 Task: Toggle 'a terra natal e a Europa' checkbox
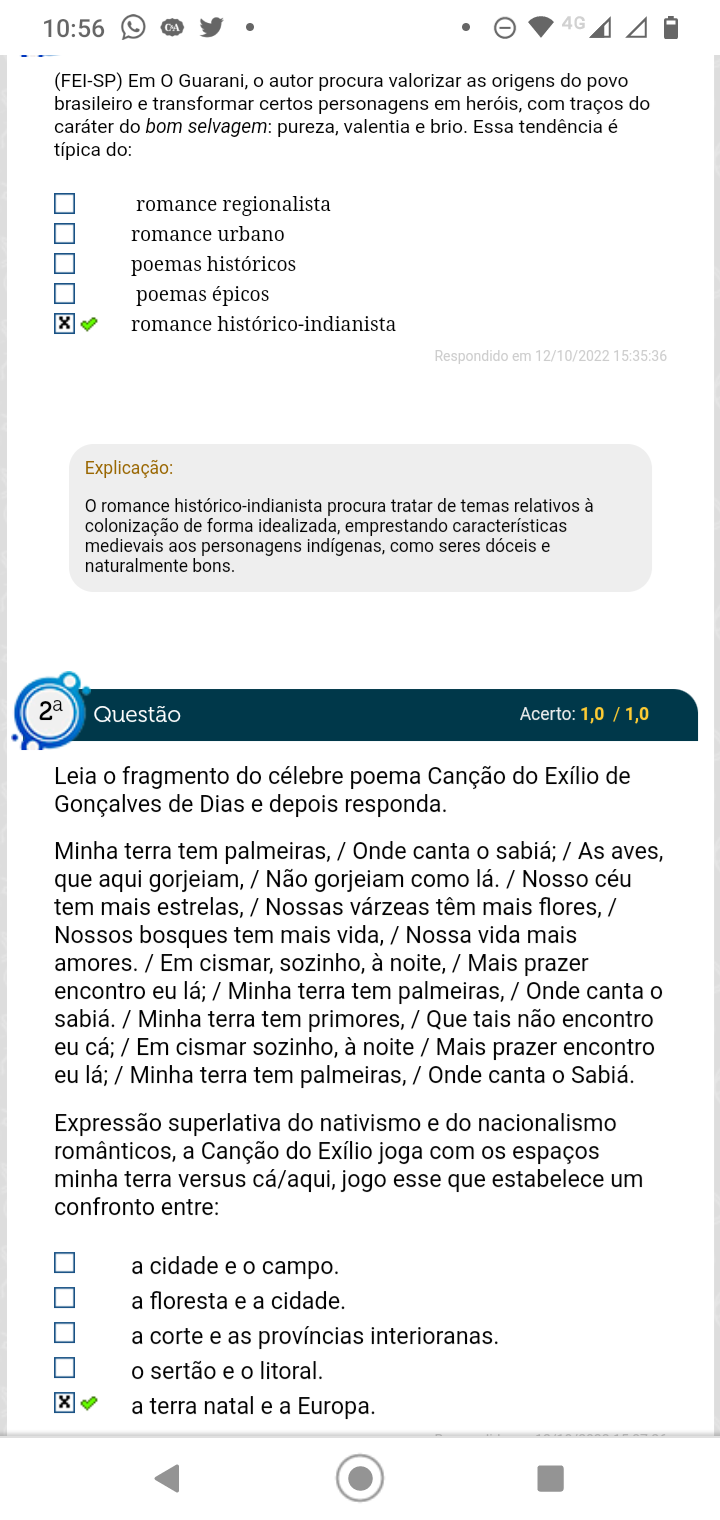coord(64,1403)
